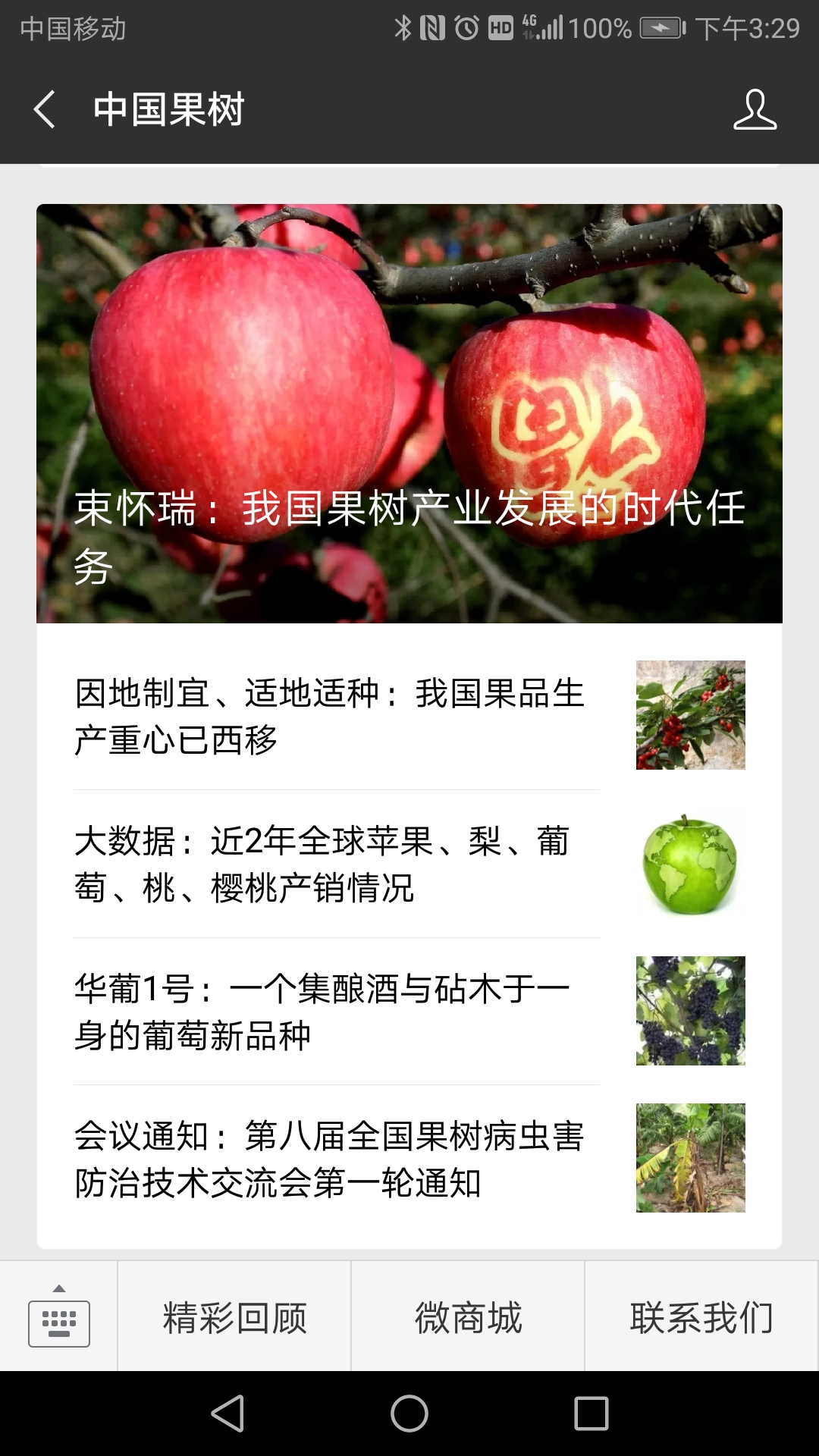View the 会议通知 meeting notice article
The width and height of the screenshot is (819, 1456).
click(x=409, y=1159)
